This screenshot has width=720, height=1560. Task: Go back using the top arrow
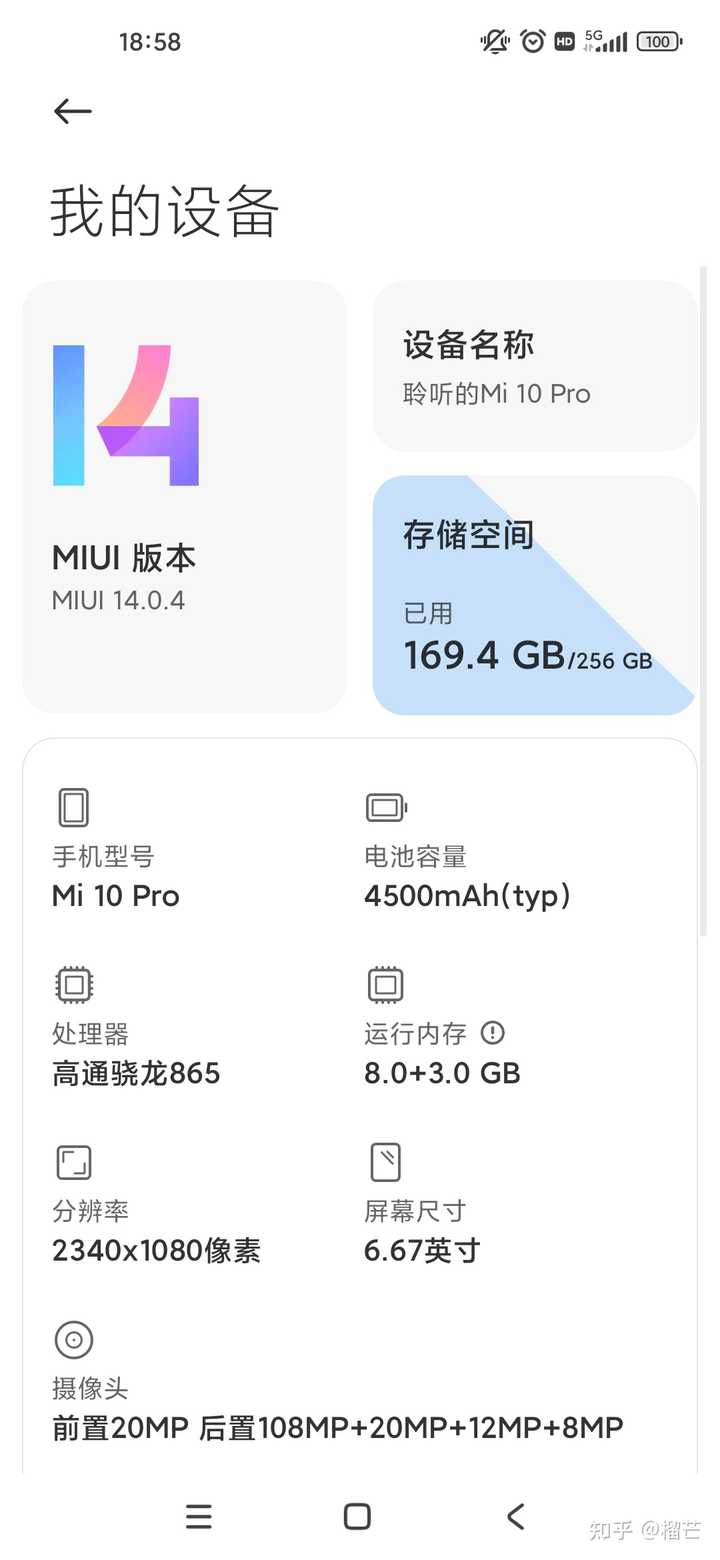pyautogui.click(x=73, y=111)
